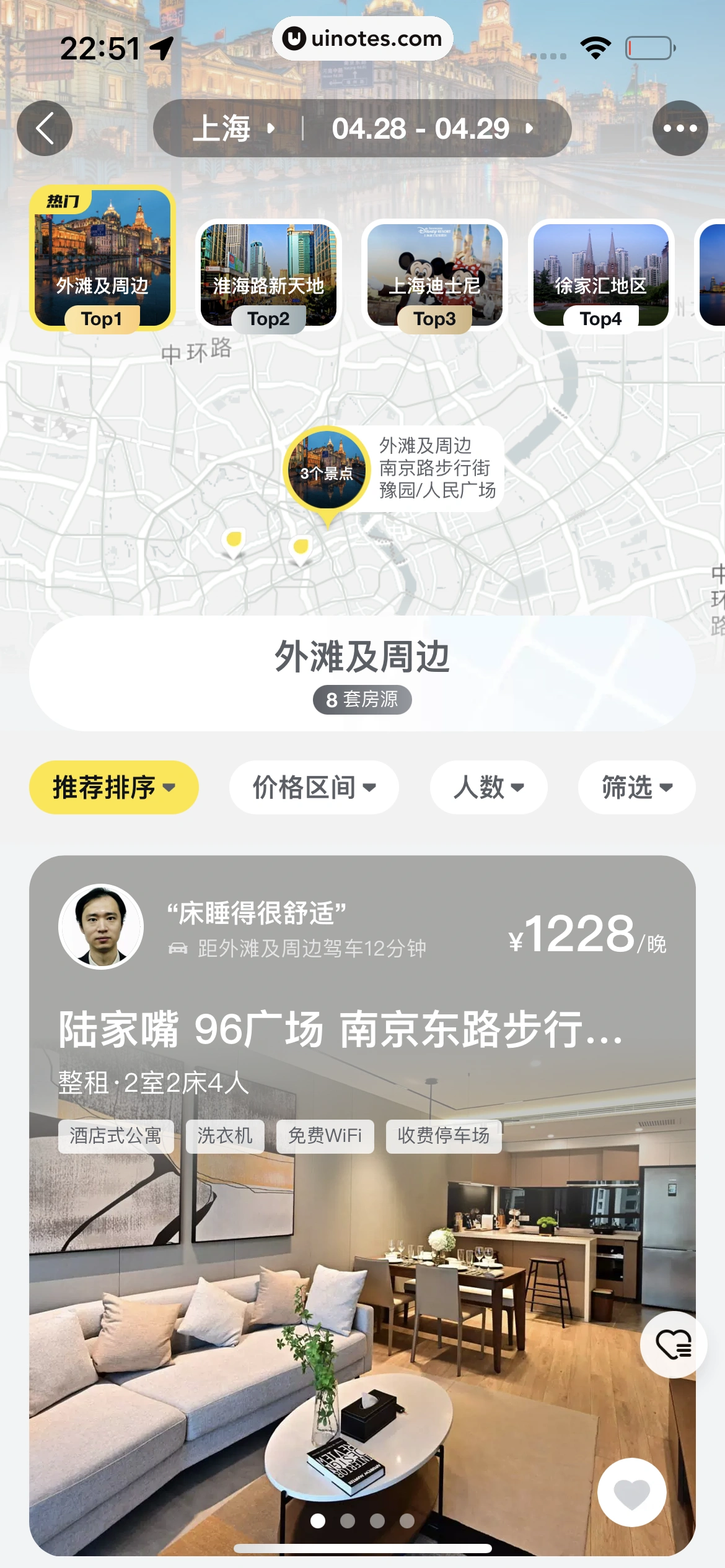Select the 徐家汇地区 Top4 area card

point(600,274)
